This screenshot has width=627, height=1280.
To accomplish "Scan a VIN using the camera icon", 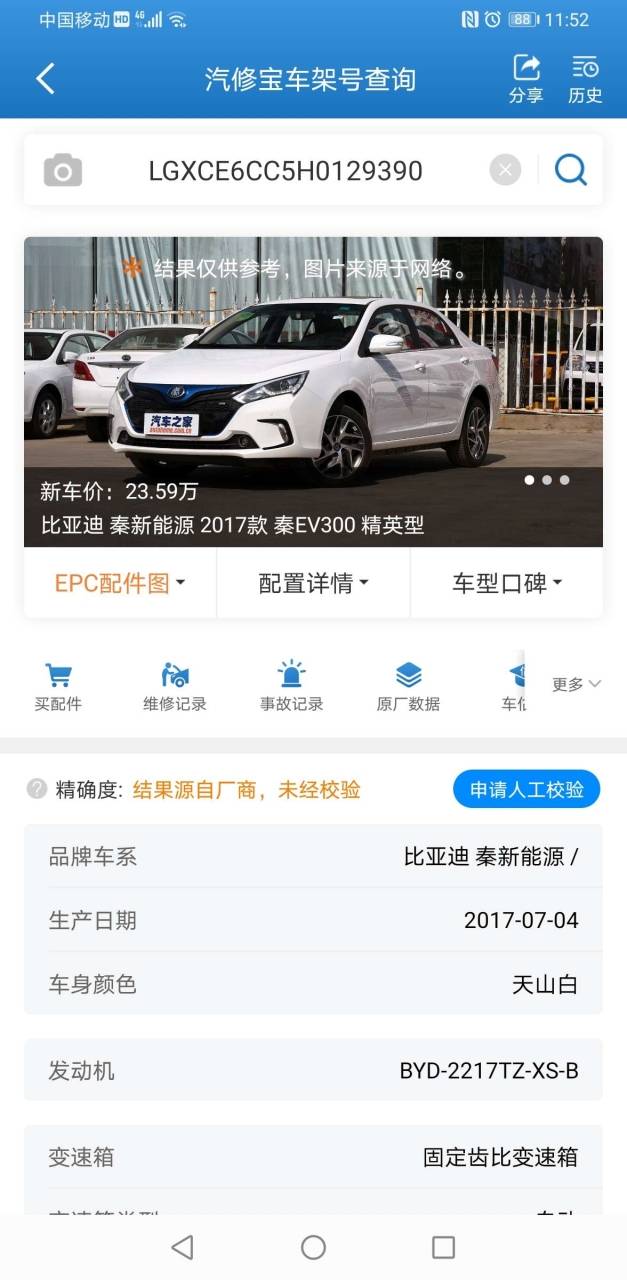I will tap(63, 171).
